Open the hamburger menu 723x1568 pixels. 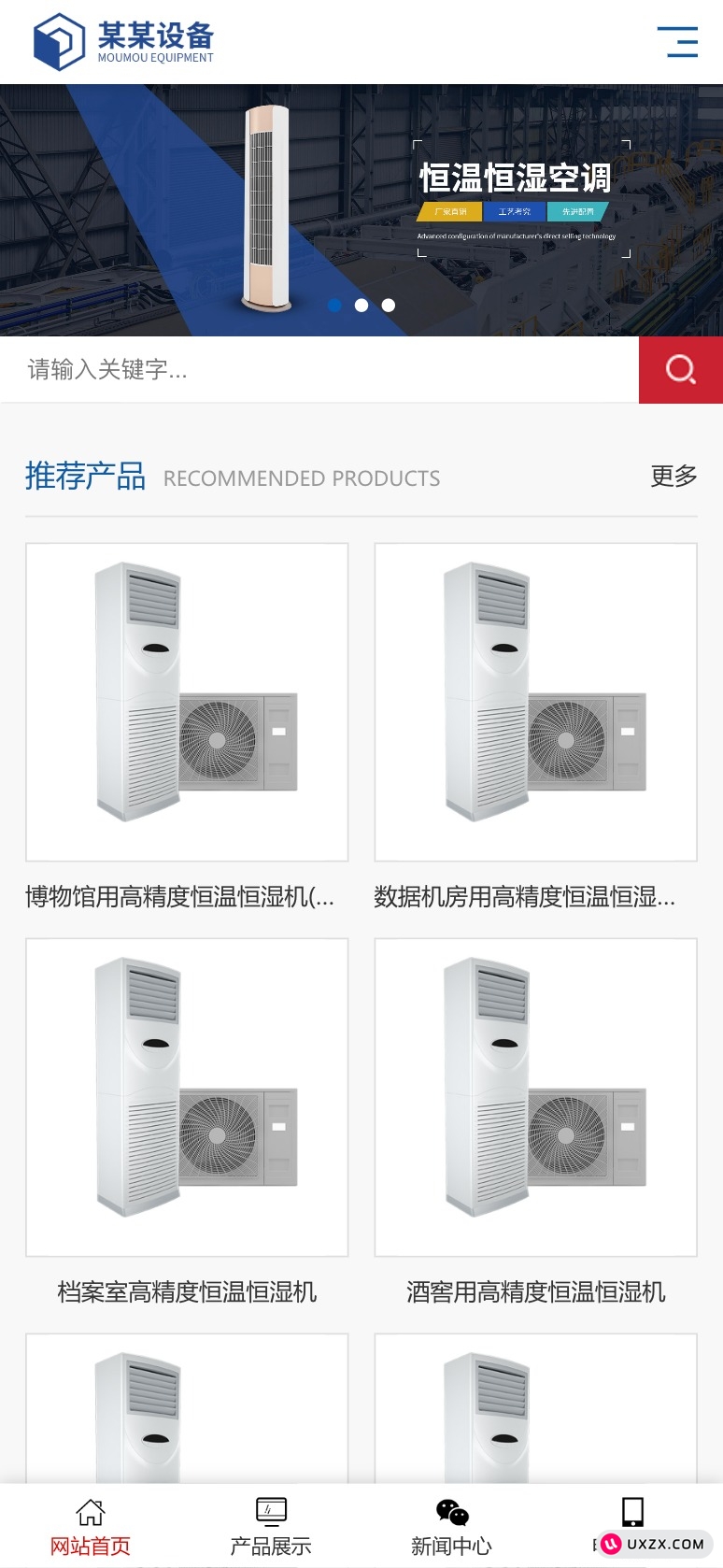pos(677,42)
